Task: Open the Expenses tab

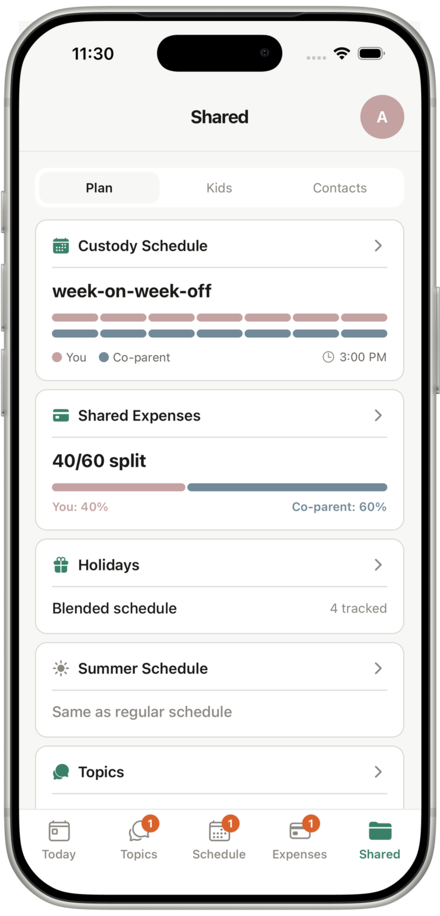Action: coord(300,839)
